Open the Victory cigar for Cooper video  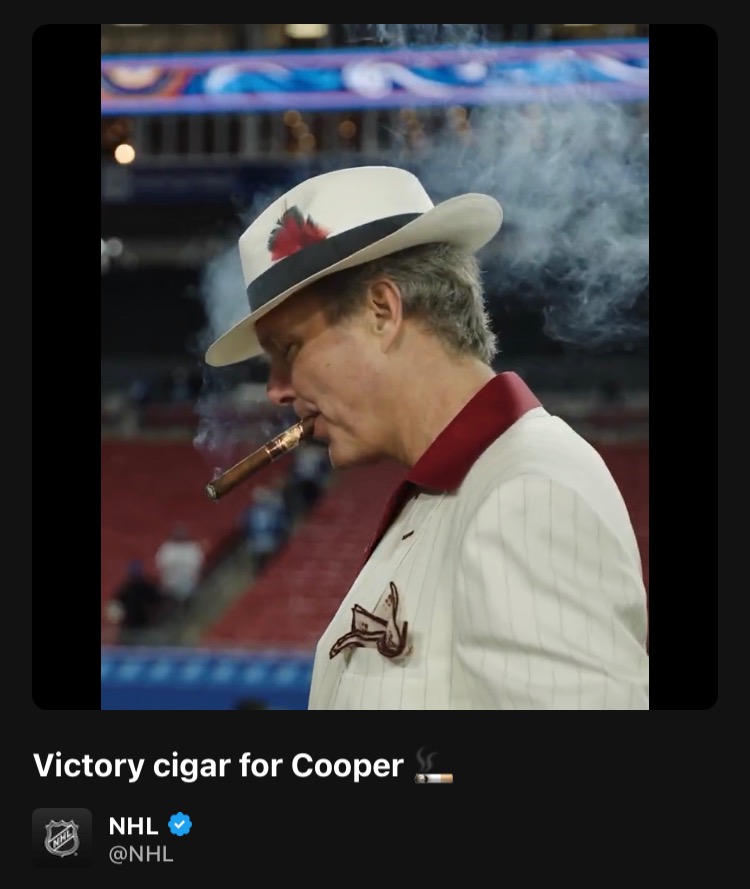click(374, 366)
